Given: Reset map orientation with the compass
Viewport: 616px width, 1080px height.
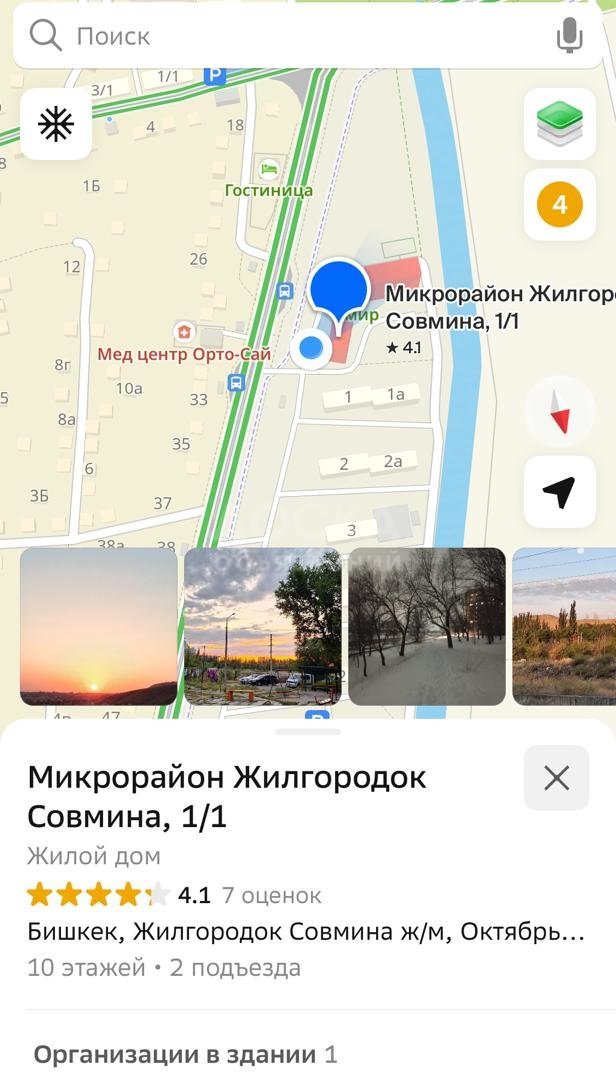Looking at the screenshot, I should click(x=560, y=412).
